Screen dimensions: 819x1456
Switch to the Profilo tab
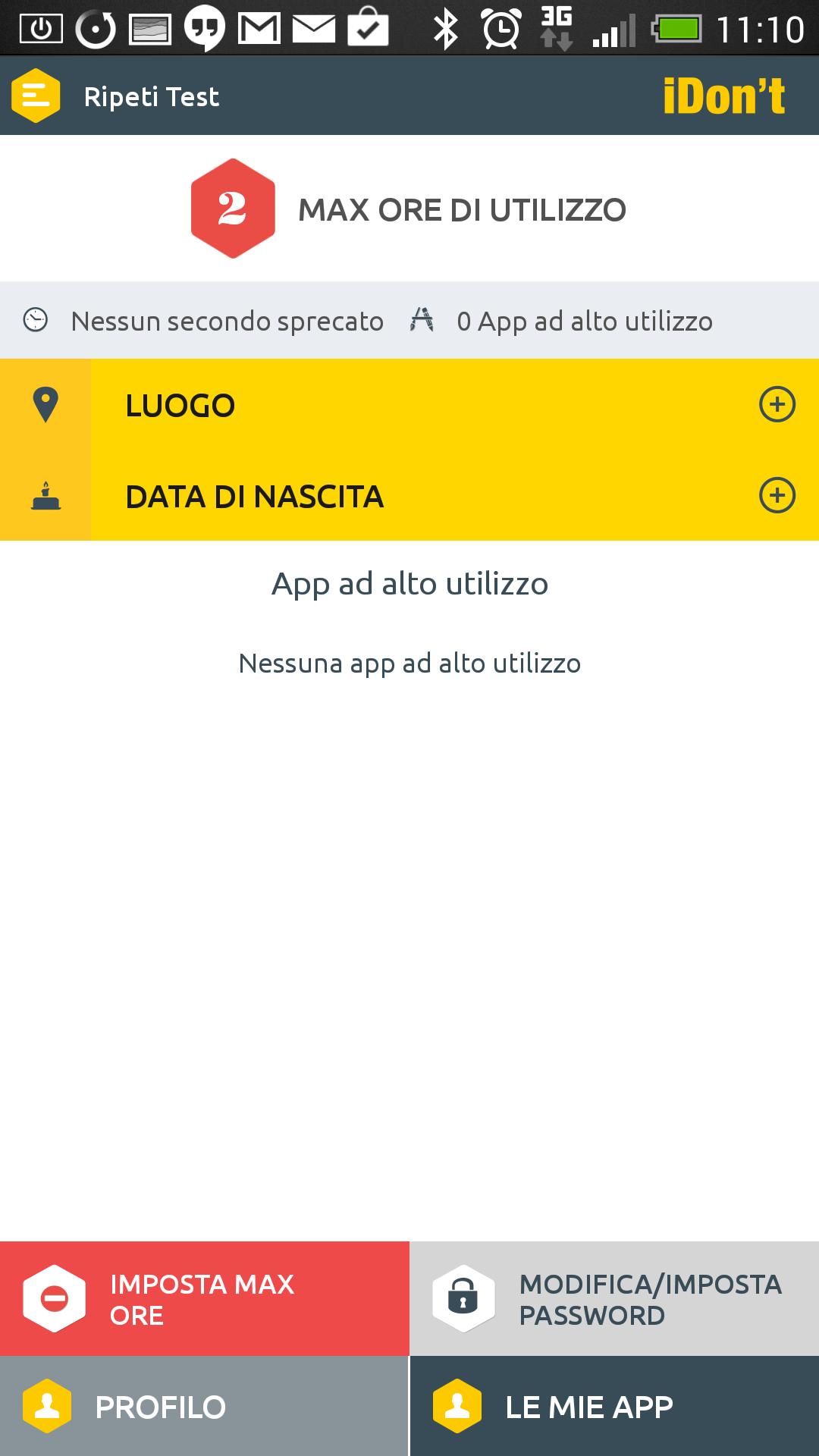[204, 1407]
